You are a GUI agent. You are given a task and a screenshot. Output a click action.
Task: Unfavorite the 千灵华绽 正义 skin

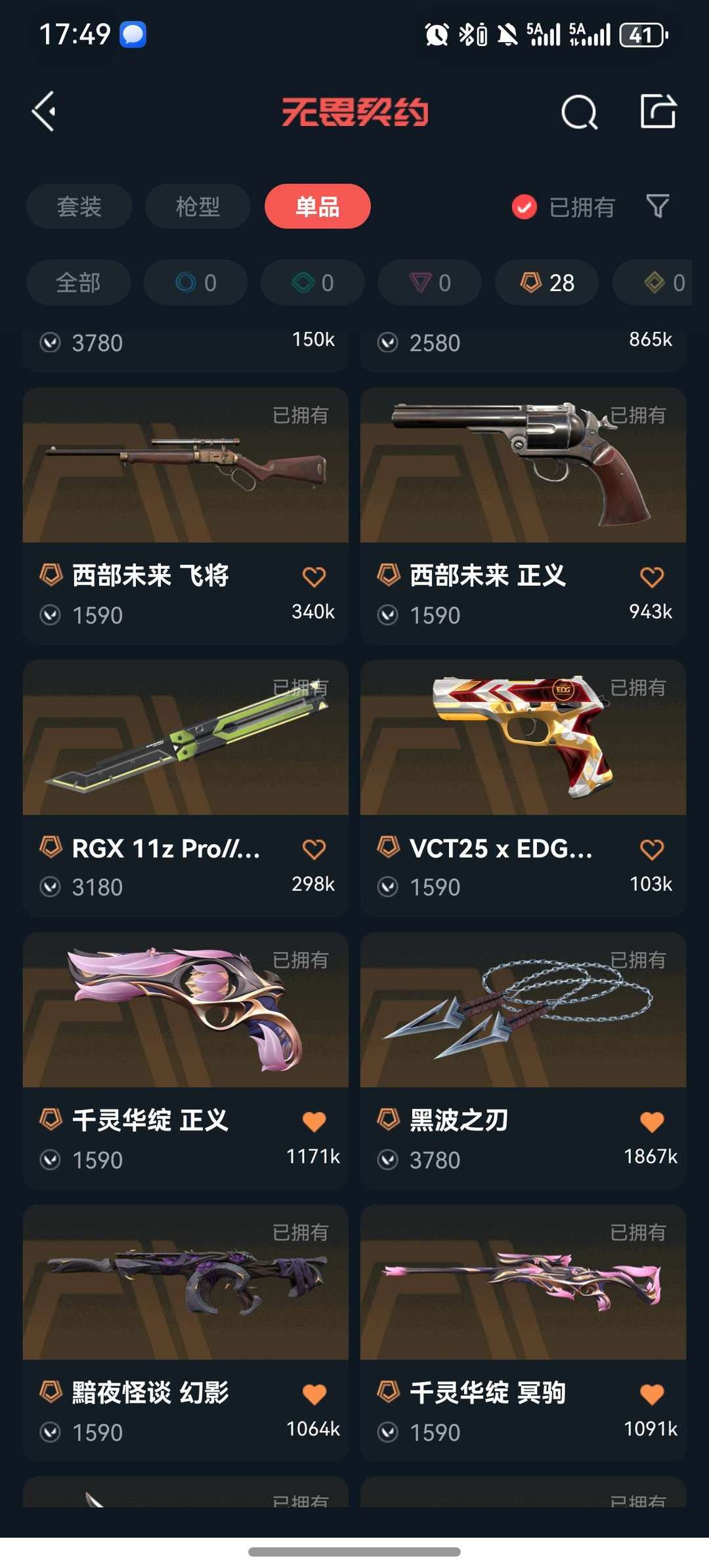point(314,1121)
